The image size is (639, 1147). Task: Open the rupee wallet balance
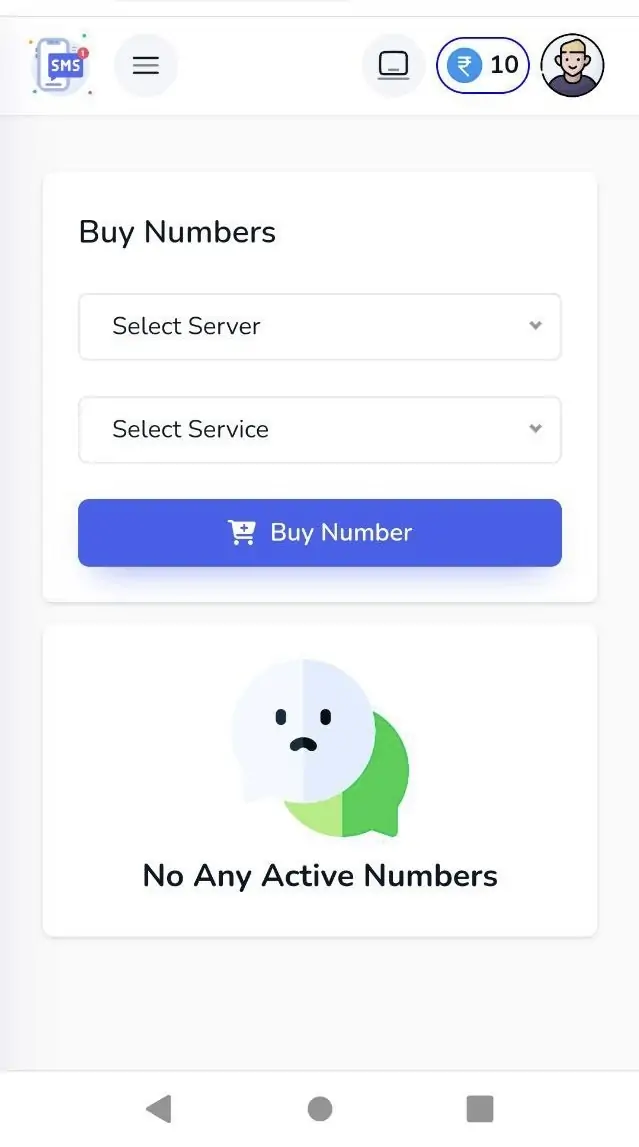[483, 66]
